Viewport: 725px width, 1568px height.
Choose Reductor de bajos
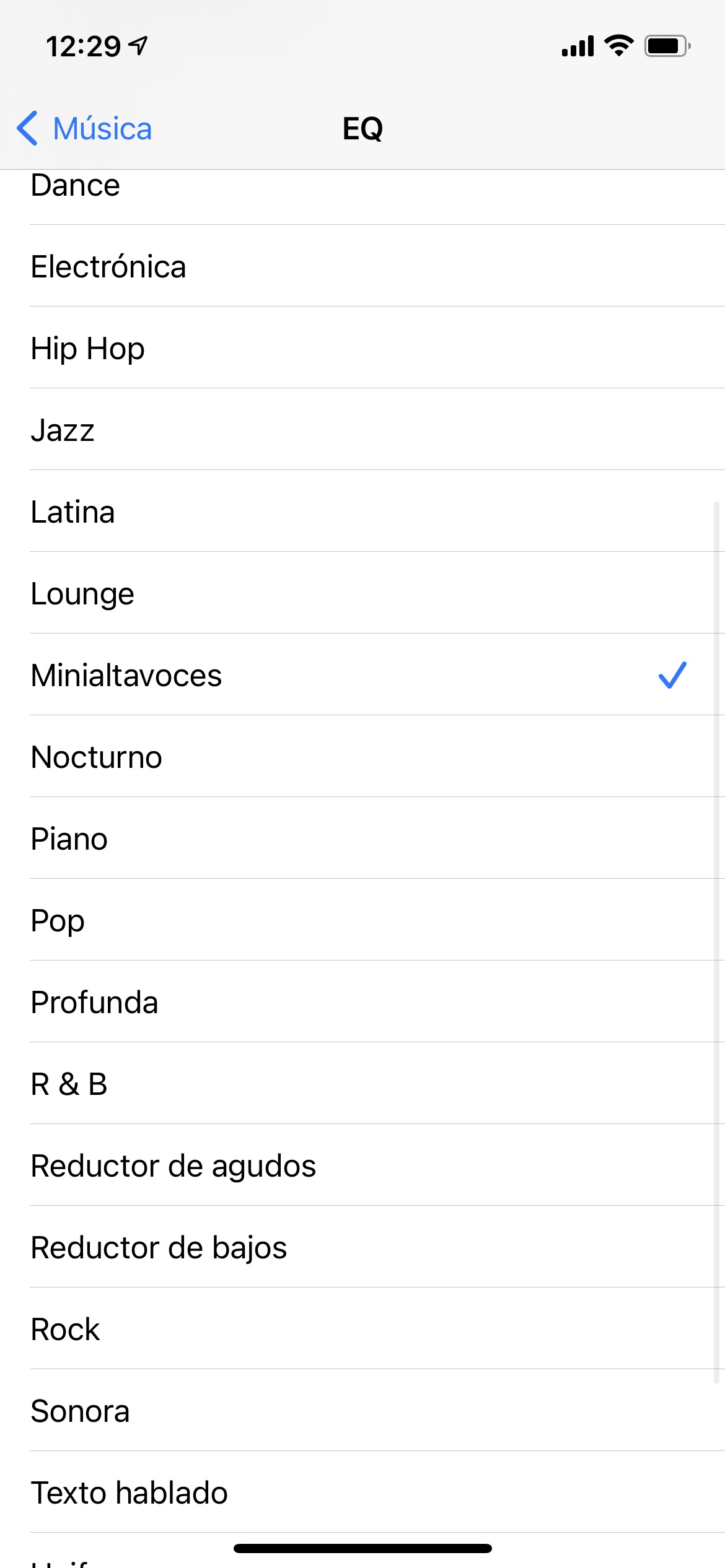[362, 1247]
